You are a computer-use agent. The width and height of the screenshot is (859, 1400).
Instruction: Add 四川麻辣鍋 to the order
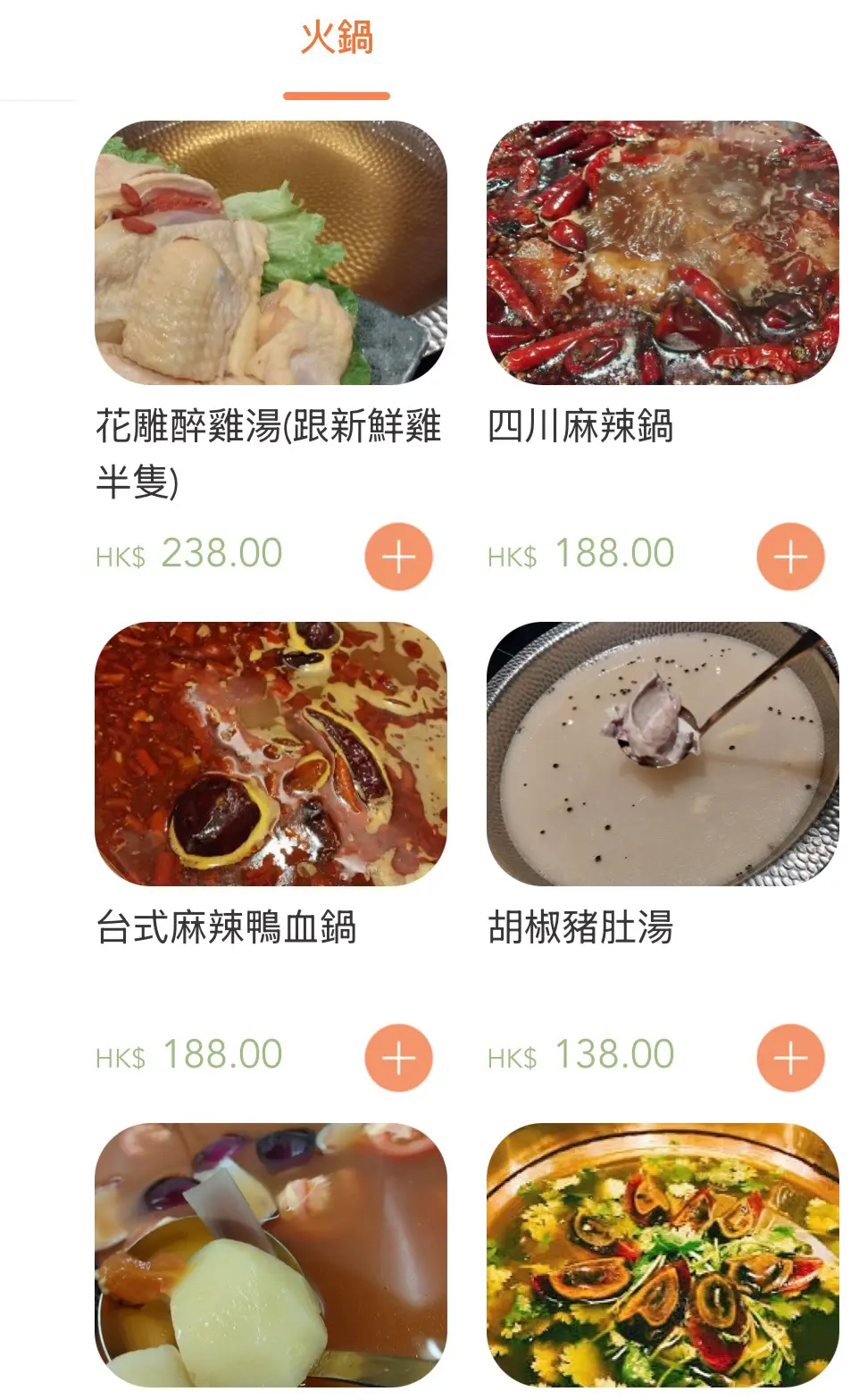click(x=790, y=557)
